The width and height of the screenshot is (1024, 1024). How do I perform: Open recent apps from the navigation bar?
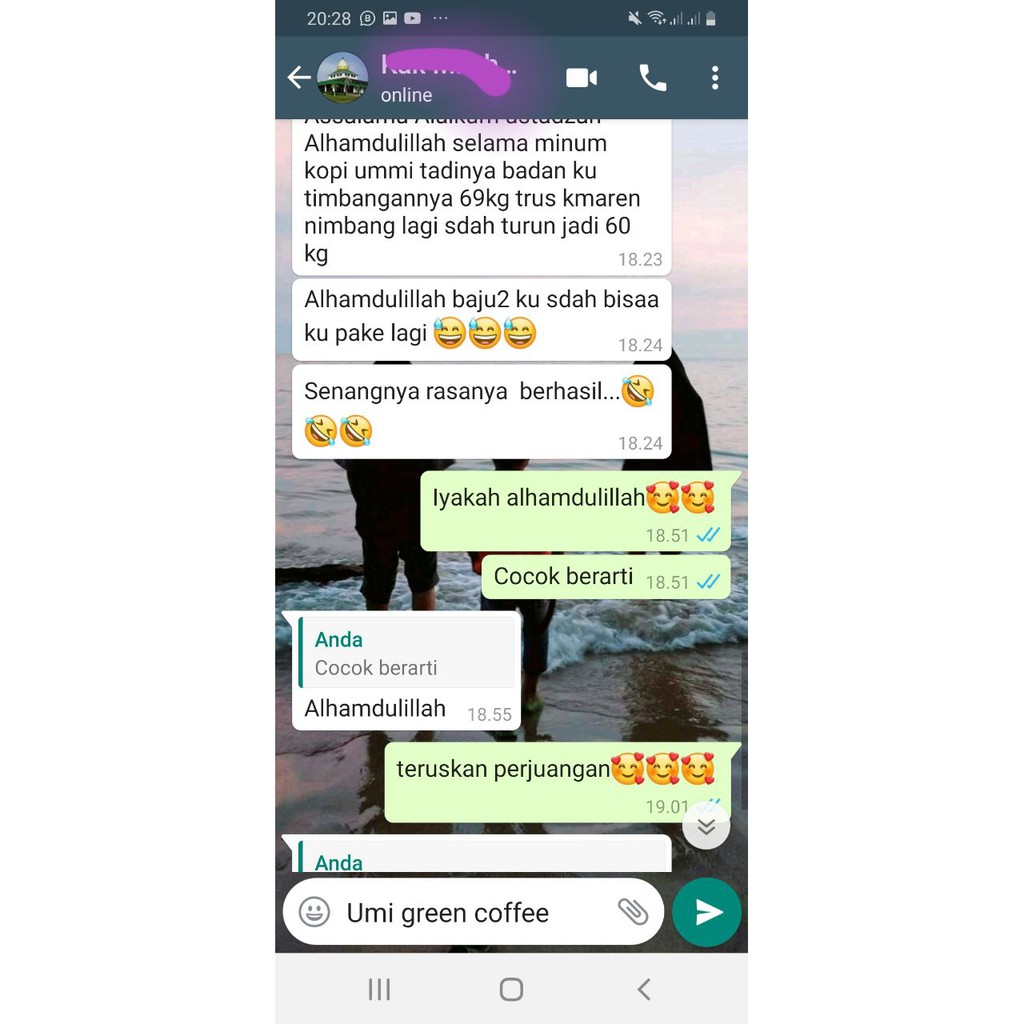[x=379, y=990]
